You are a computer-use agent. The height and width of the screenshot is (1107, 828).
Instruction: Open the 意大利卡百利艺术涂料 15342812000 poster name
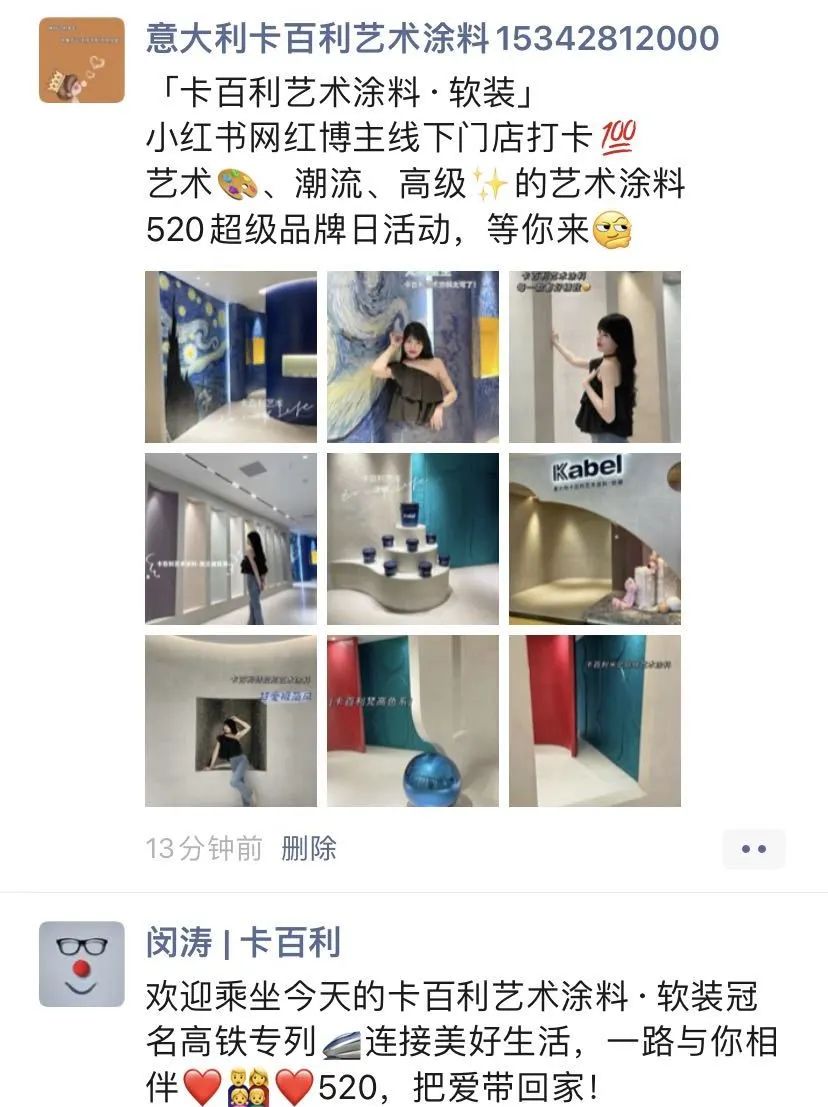[432, 38]
